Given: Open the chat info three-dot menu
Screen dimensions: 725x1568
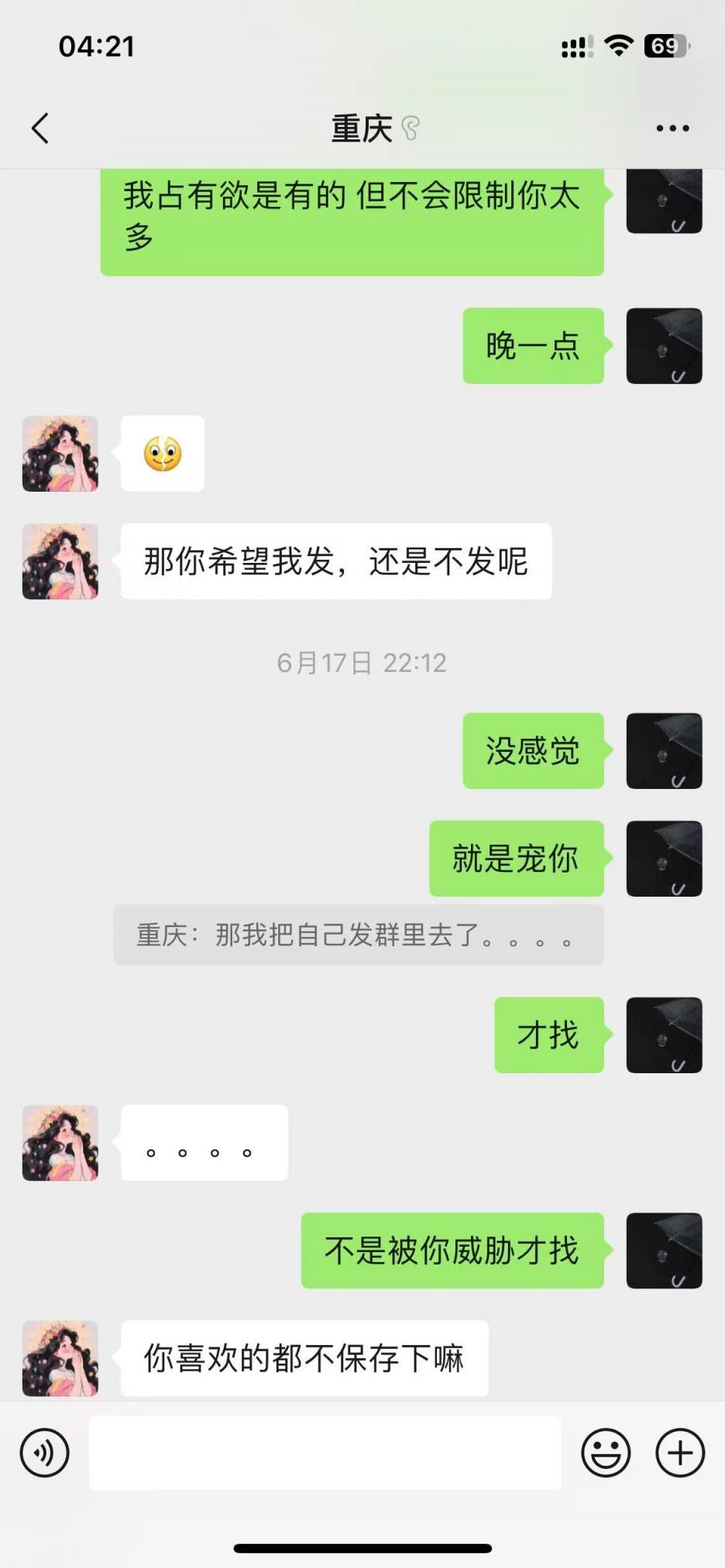Looking at the screenshot, I should [672, 129].
